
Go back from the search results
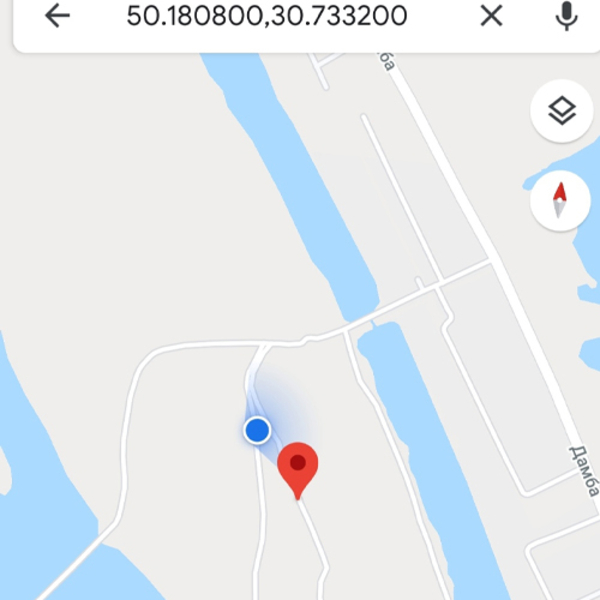pyautogui.click(x=58, y=16)
